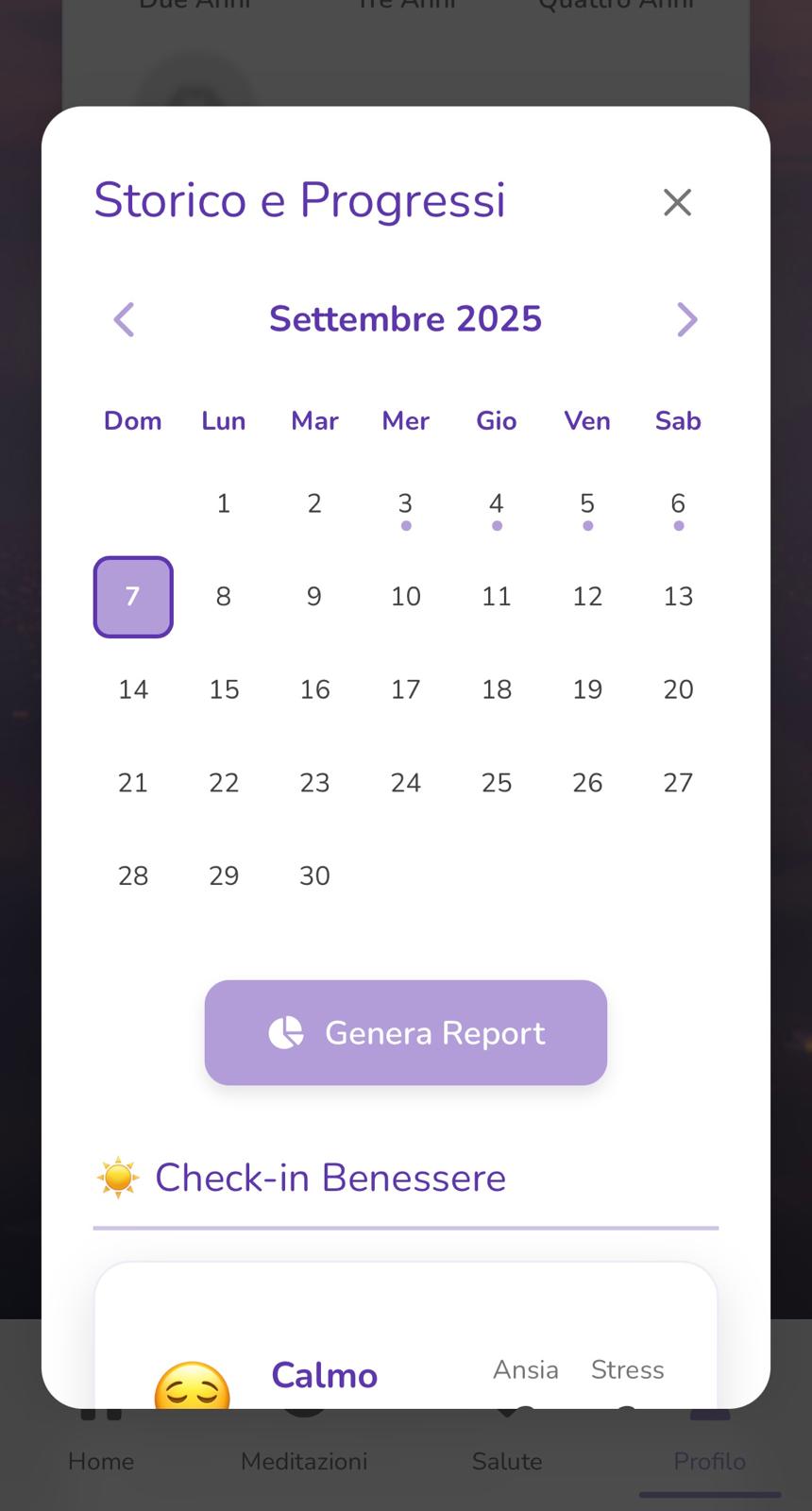The height and width of the screenshot is (1511, 812).
Task: Select September 30 on the calendar
Action: 314,876
